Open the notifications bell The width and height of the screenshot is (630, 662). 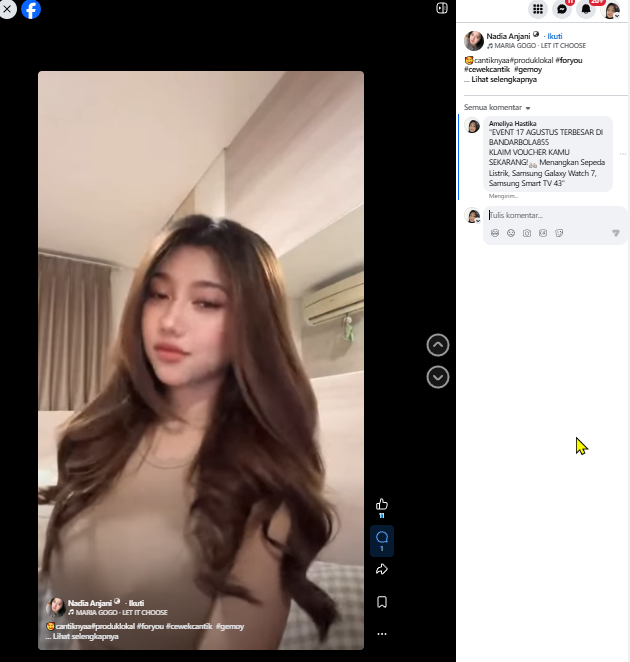586,9
